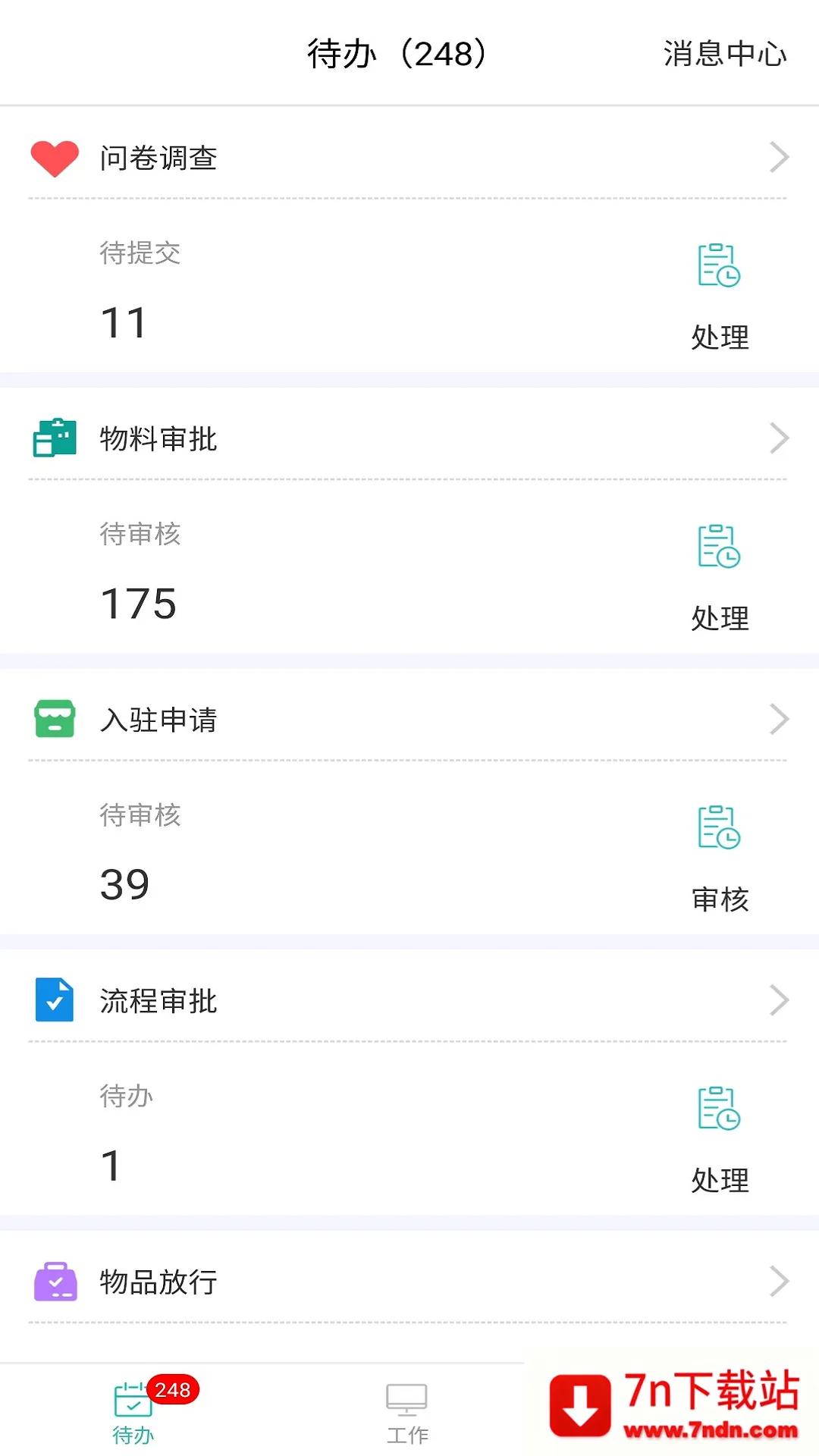This screenshot has height=1456, width=819.
Task: Open 流程审批 details with the right chevron
Action: click(780, 1001)
